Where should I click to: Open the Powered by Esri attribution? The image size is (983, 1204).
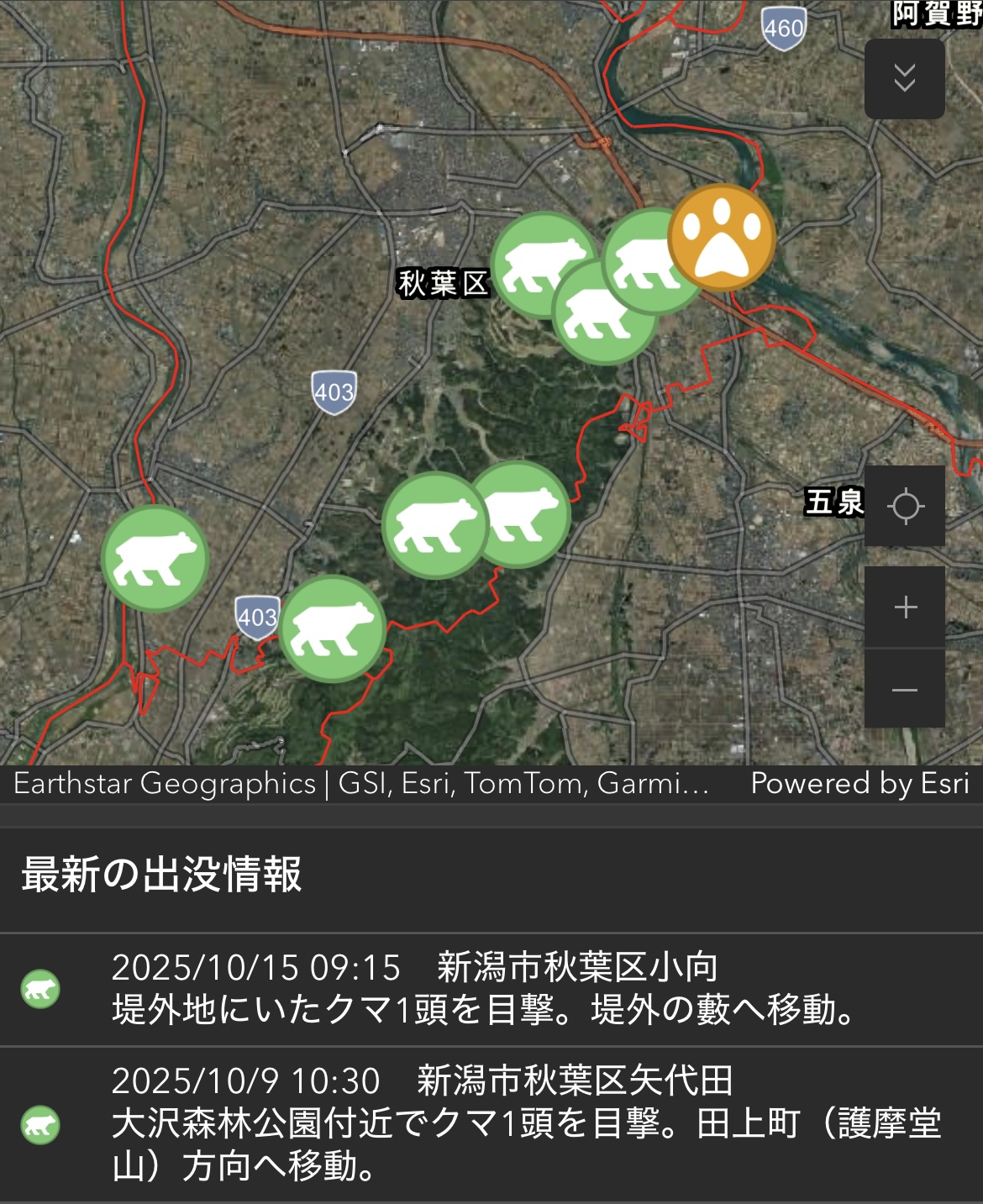(859, 783)
